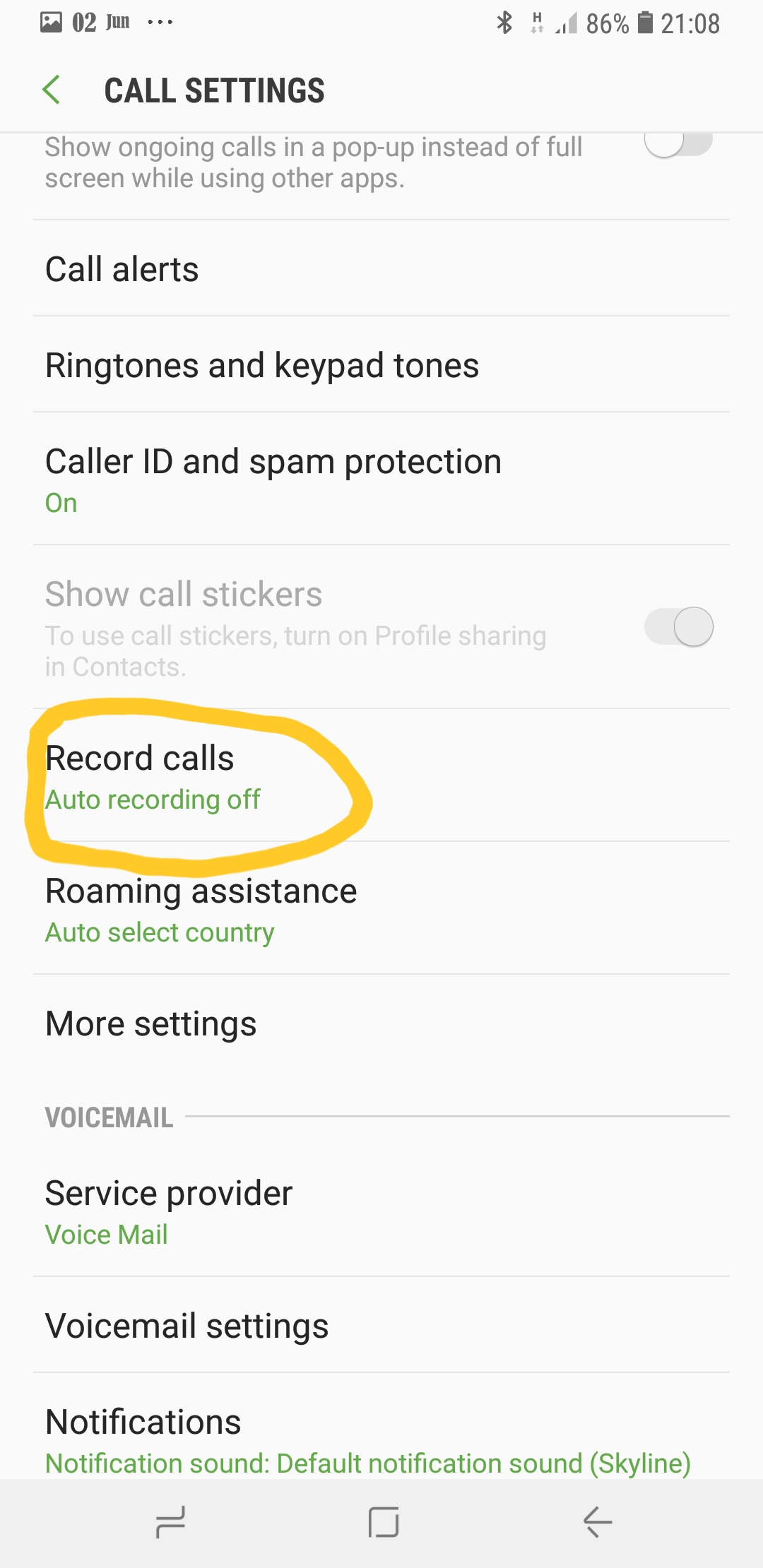Open Call alerts
Image resolution: width=763 pixels, height=1568 pixels.
pyautogui.click(x=381, y=269)
